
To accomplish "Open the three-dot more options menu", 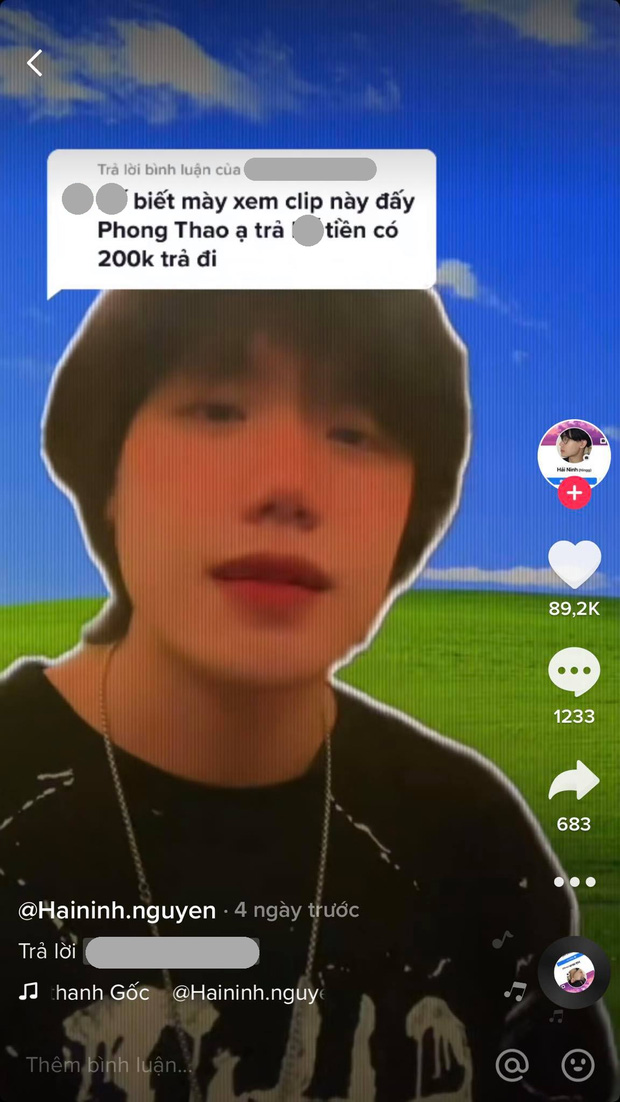I will (x=574, y=882).
